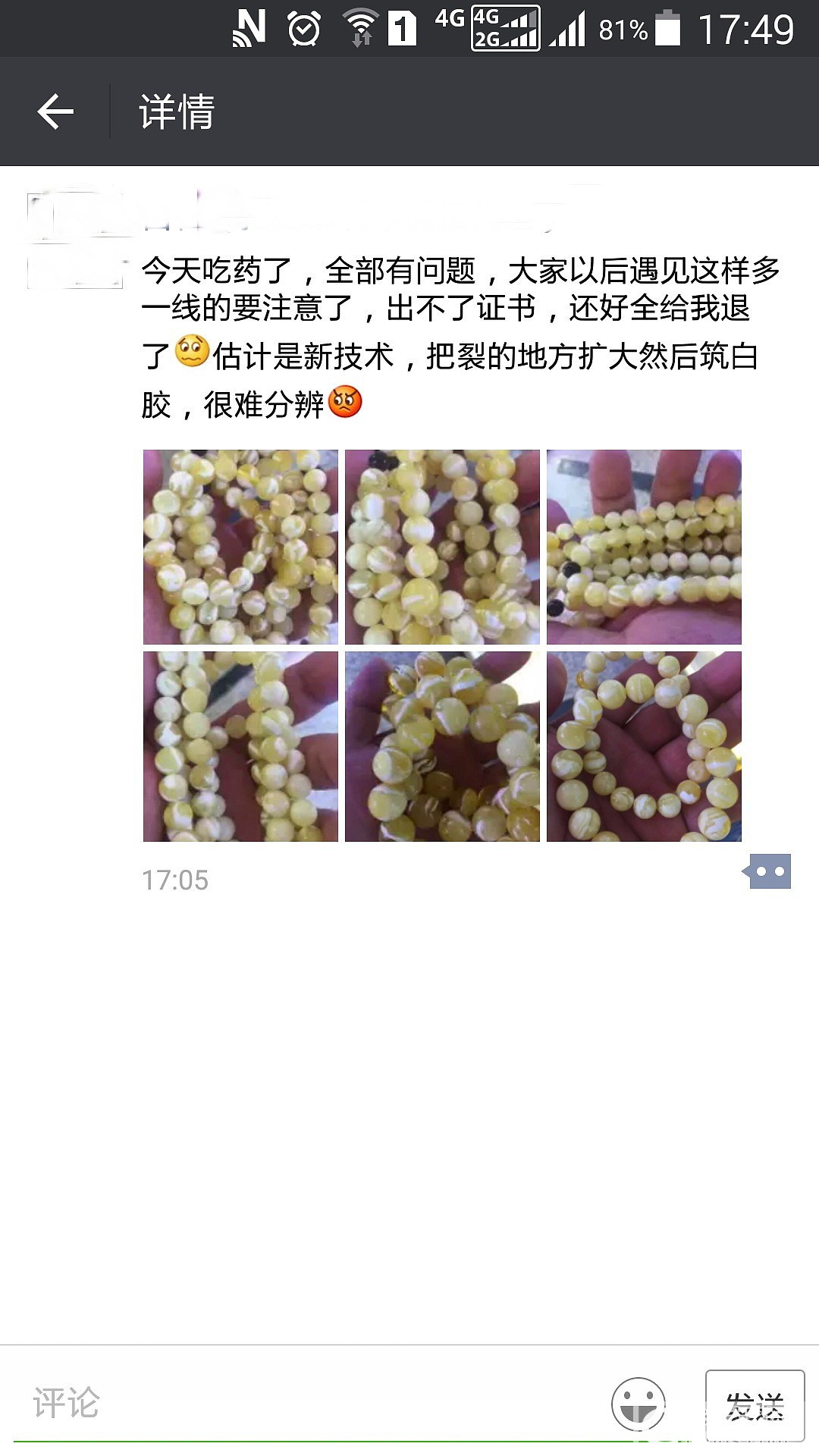This screenshot has height=1456, width=819.
Task: View the fifth bead bracelet photo
Action: 442,747
